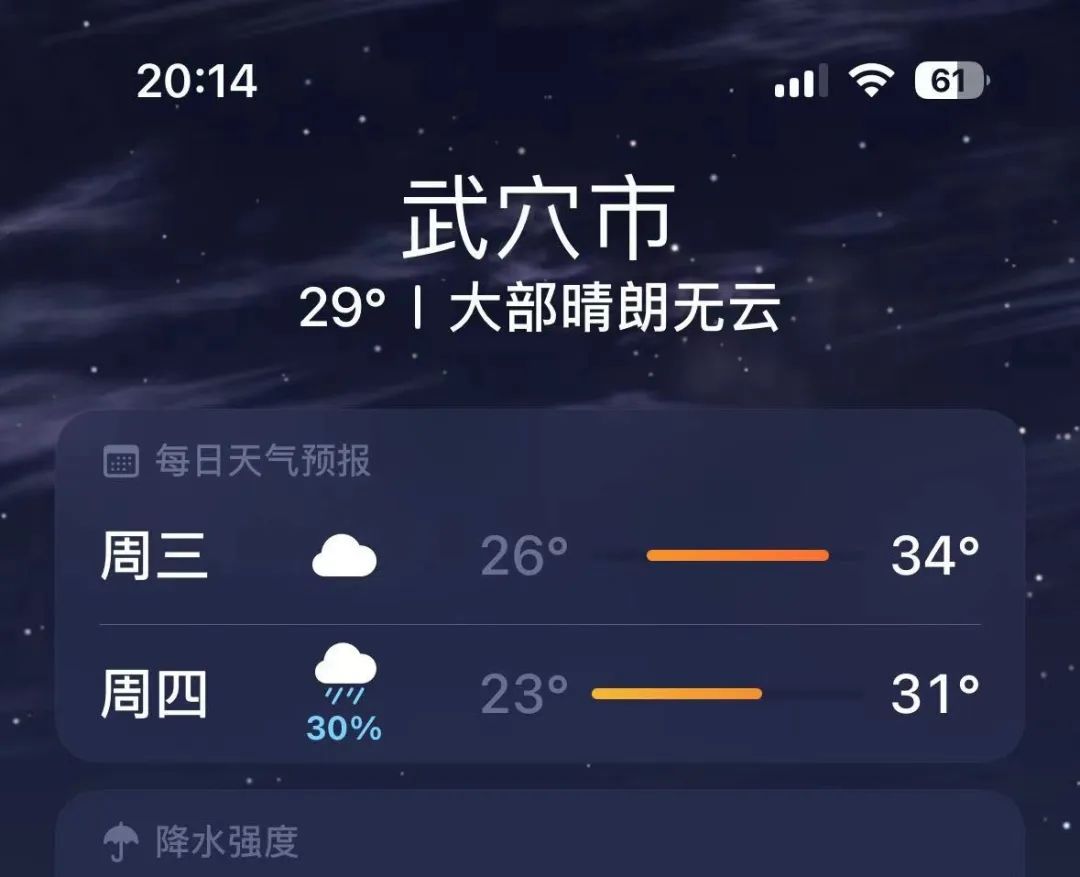This screenshot has width=1080, height=877.
Task: Open Wednesday (周三) forecast row
Action: tap(540, 556)
